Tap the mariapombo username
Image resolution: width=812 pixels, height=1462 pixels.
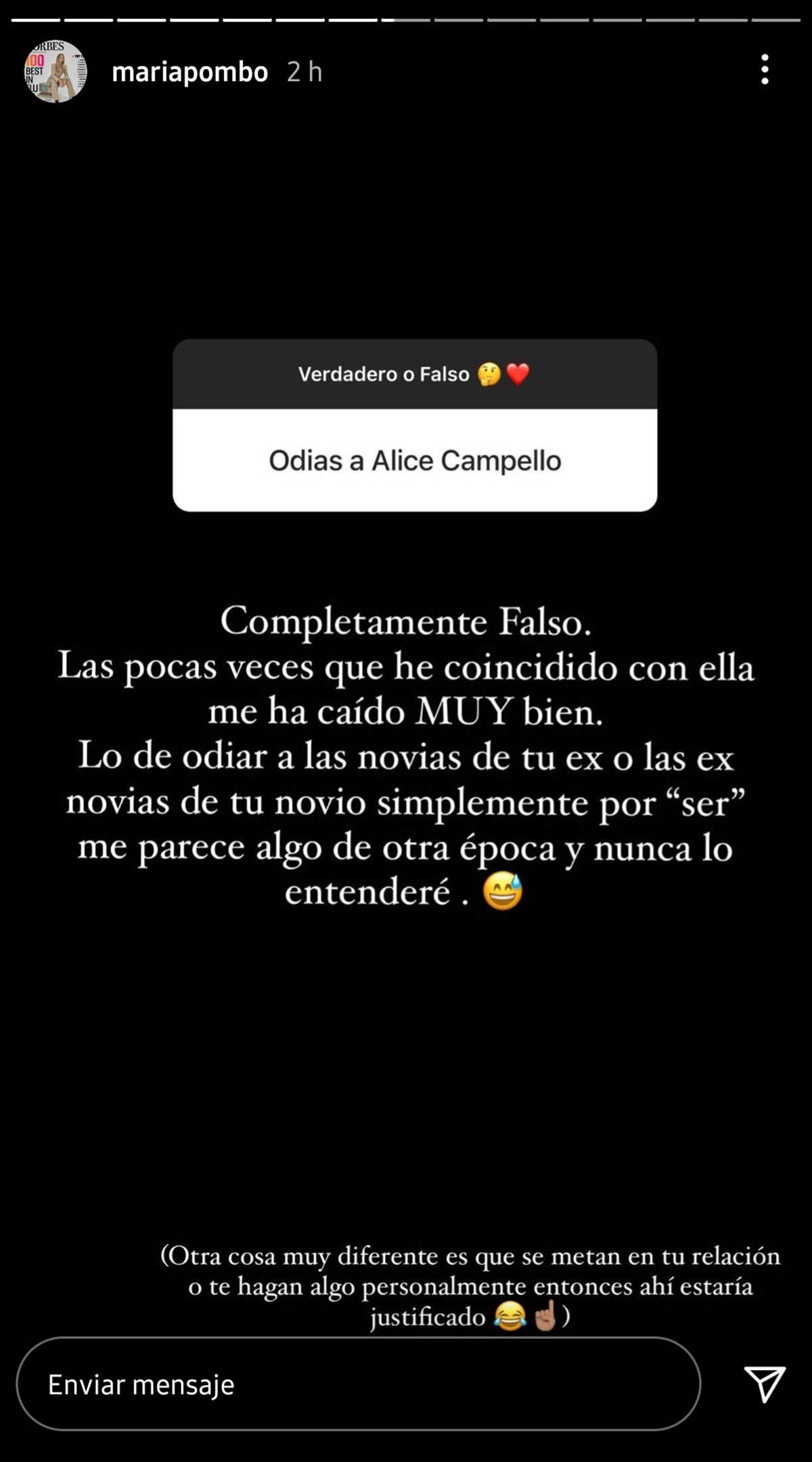click(189, 72)
